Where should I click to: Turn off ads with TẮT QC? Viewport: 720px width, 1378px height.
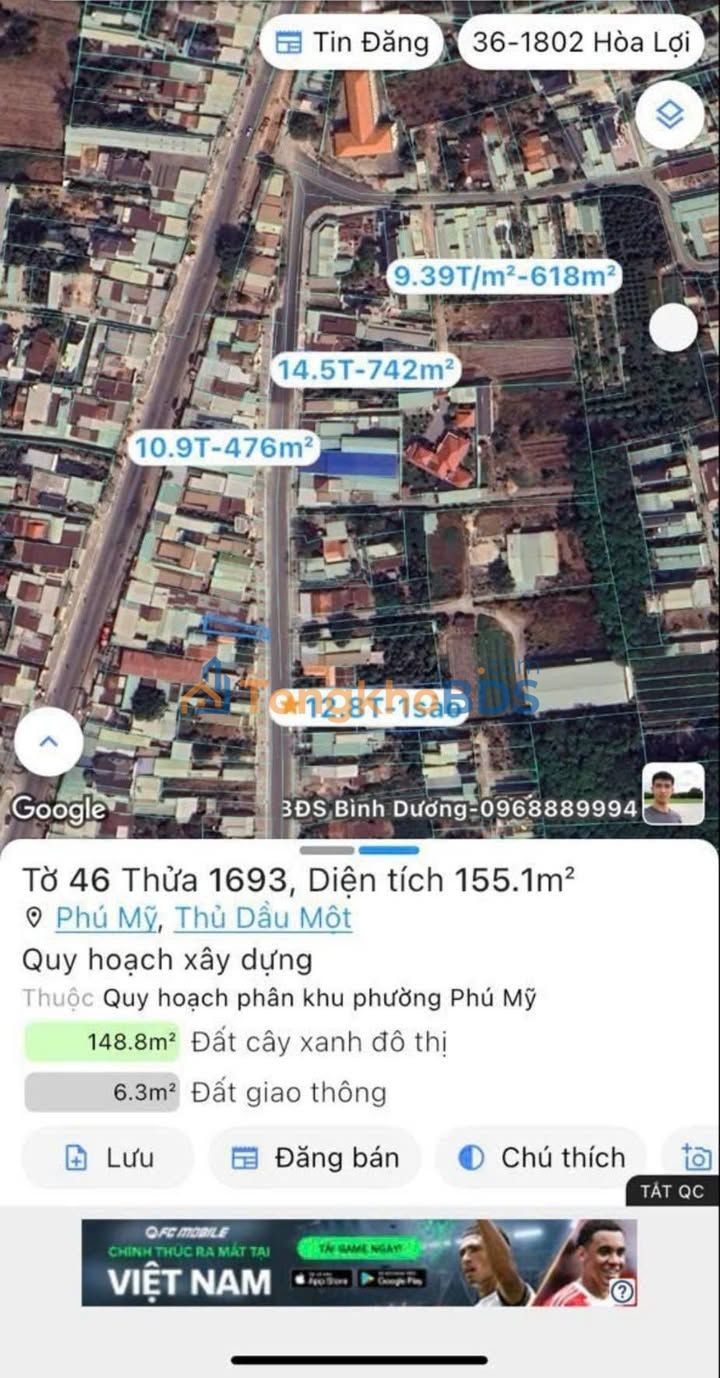[x=672, y=1191]
